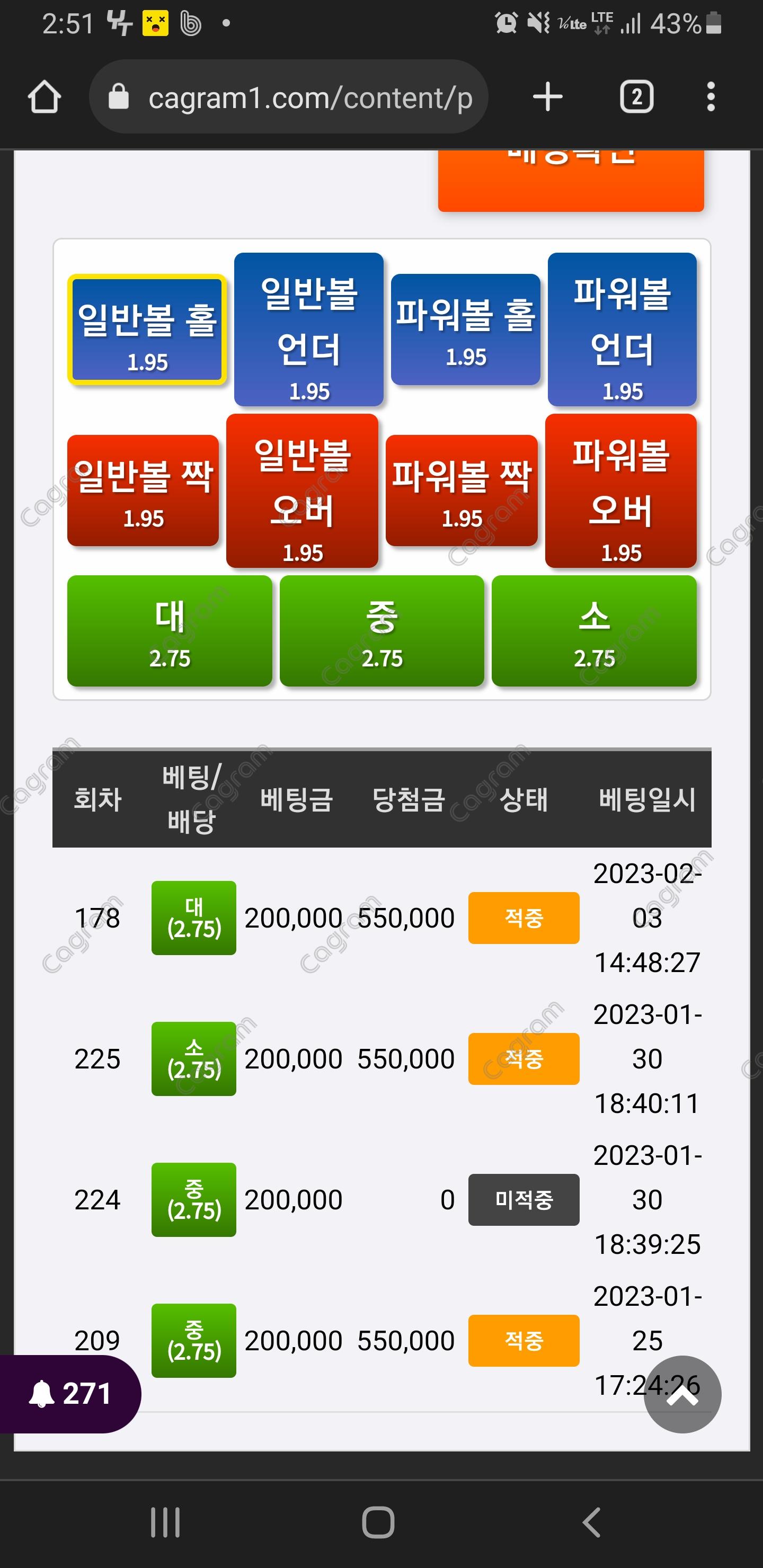Open the browser home page
The image size is (763, 1568).
(45, 97)
